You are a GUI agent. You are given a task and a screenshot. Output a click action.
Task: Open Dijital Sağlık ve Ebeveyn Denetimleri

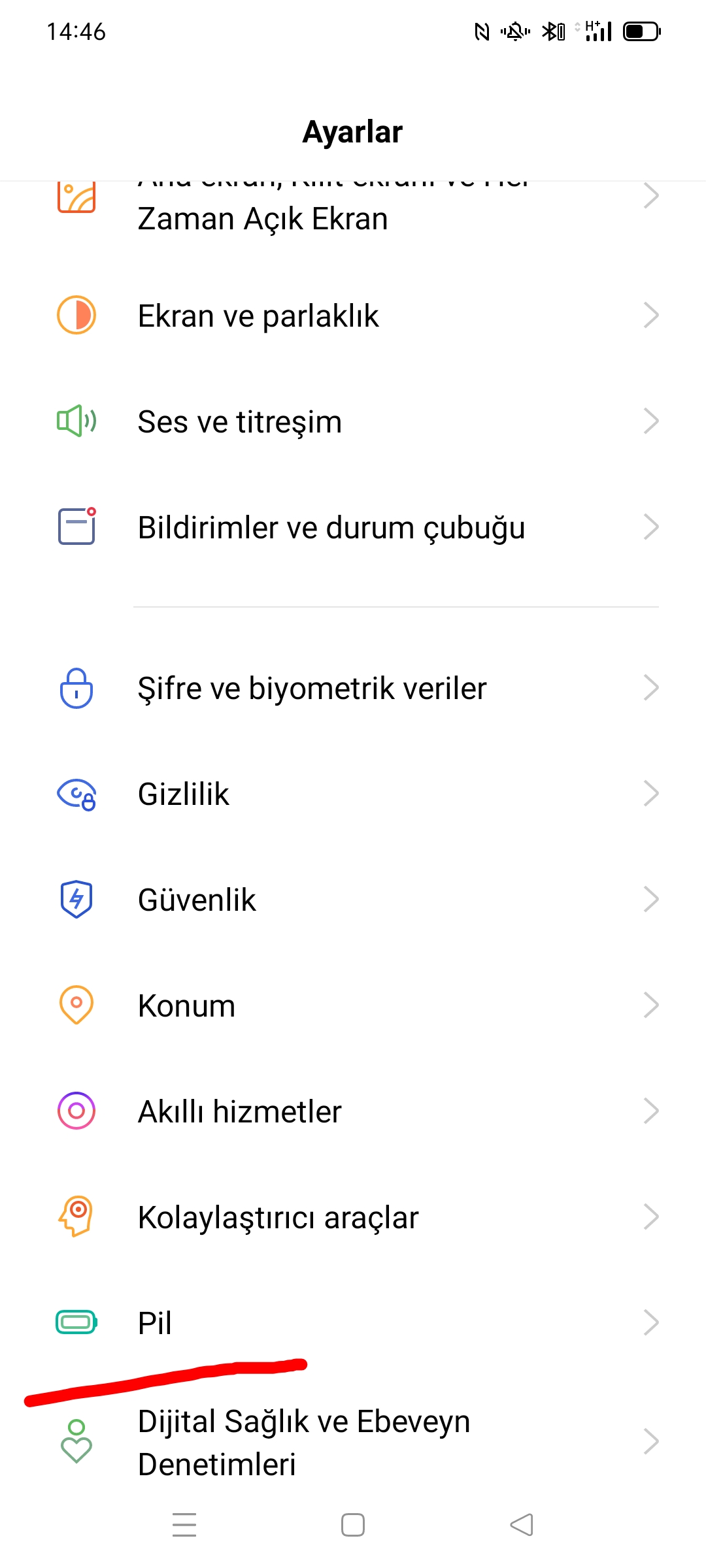[353, 1442]
